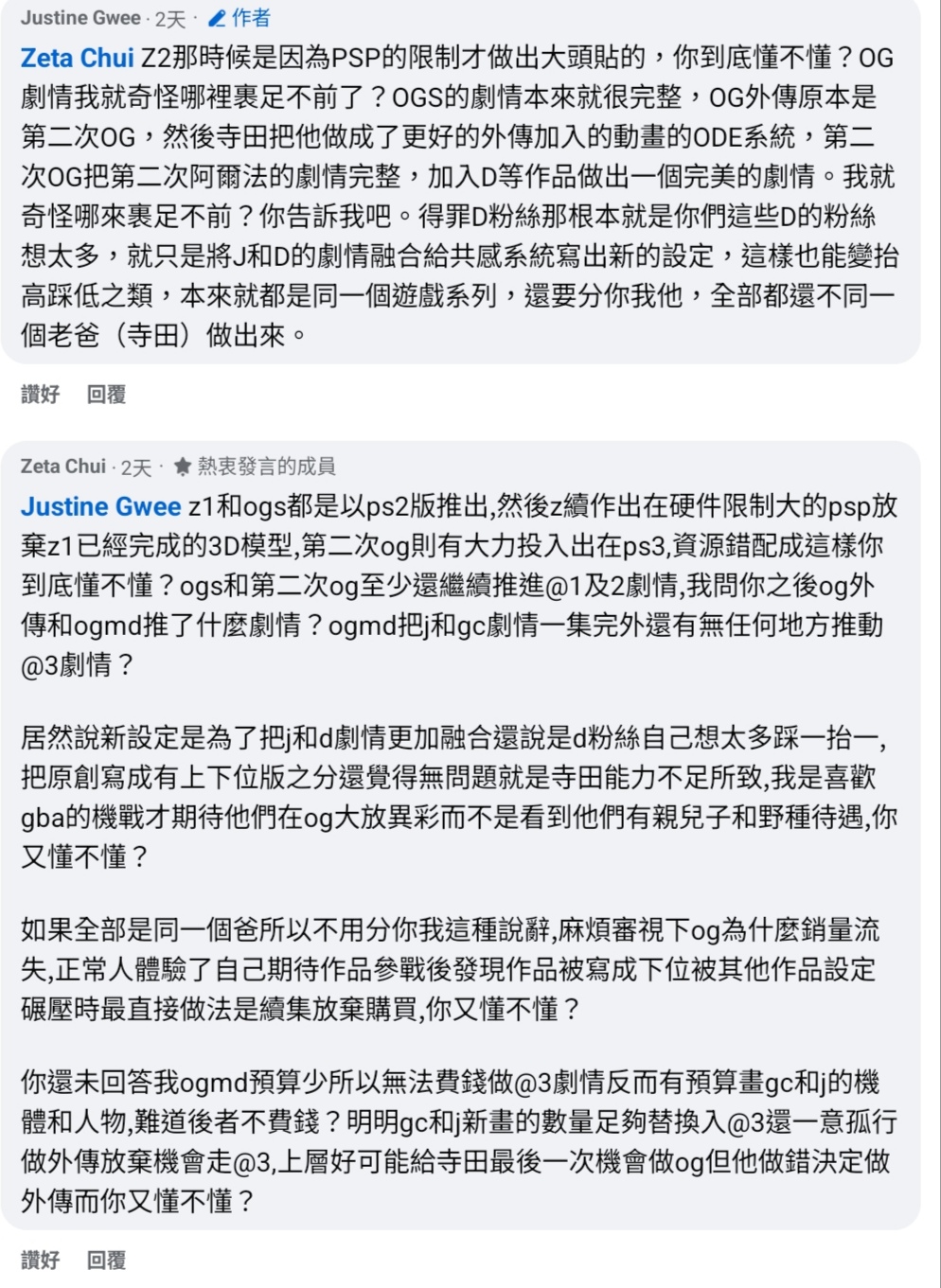Screen dimensions: 941x1288
Task: Reply (回覆) to Justine Gwee's comment
Action: pos(106,395)
